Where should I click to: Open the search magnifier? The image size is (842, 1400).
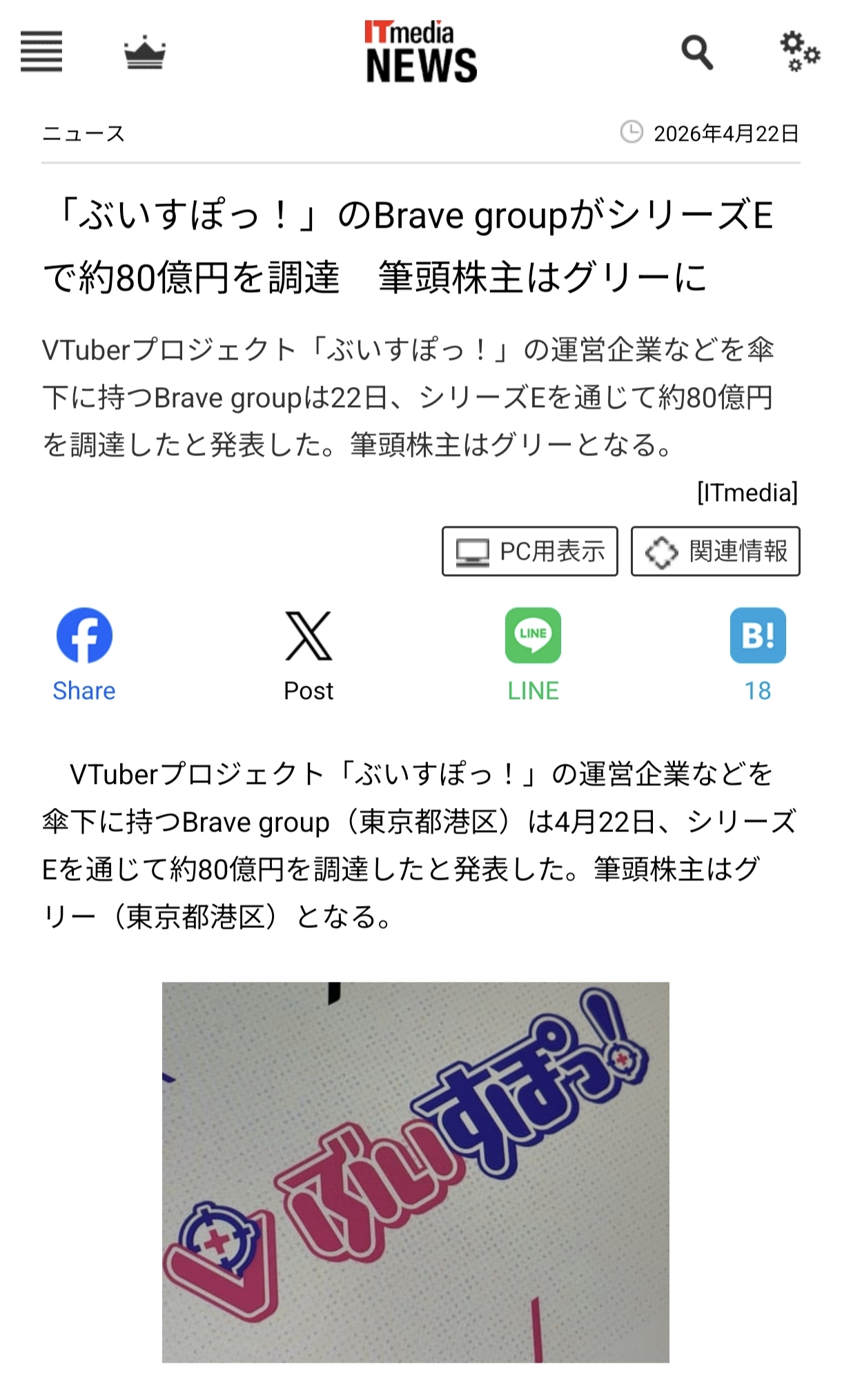[x=696, y=52]
